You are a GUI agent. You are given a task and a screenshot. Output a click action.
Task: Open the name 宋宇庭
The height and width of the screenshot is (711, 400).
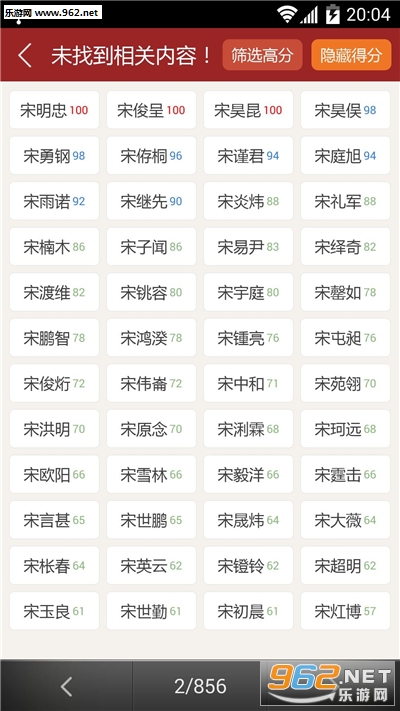249,292
